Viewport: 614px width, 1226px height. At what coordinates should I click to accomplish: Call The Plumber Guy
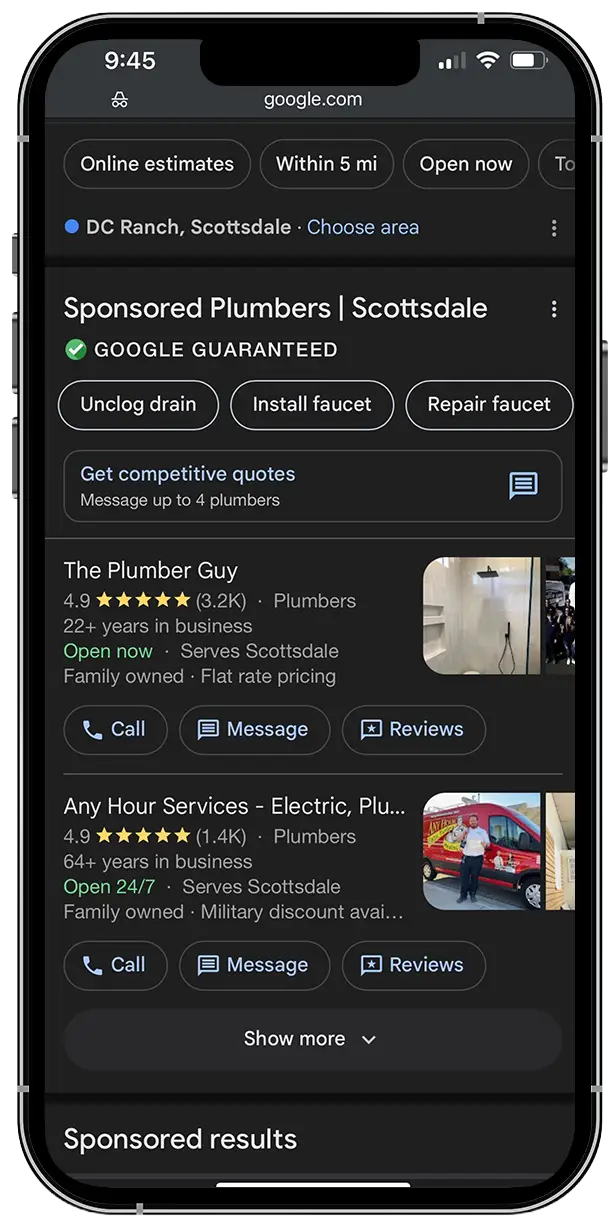(115, 730)
